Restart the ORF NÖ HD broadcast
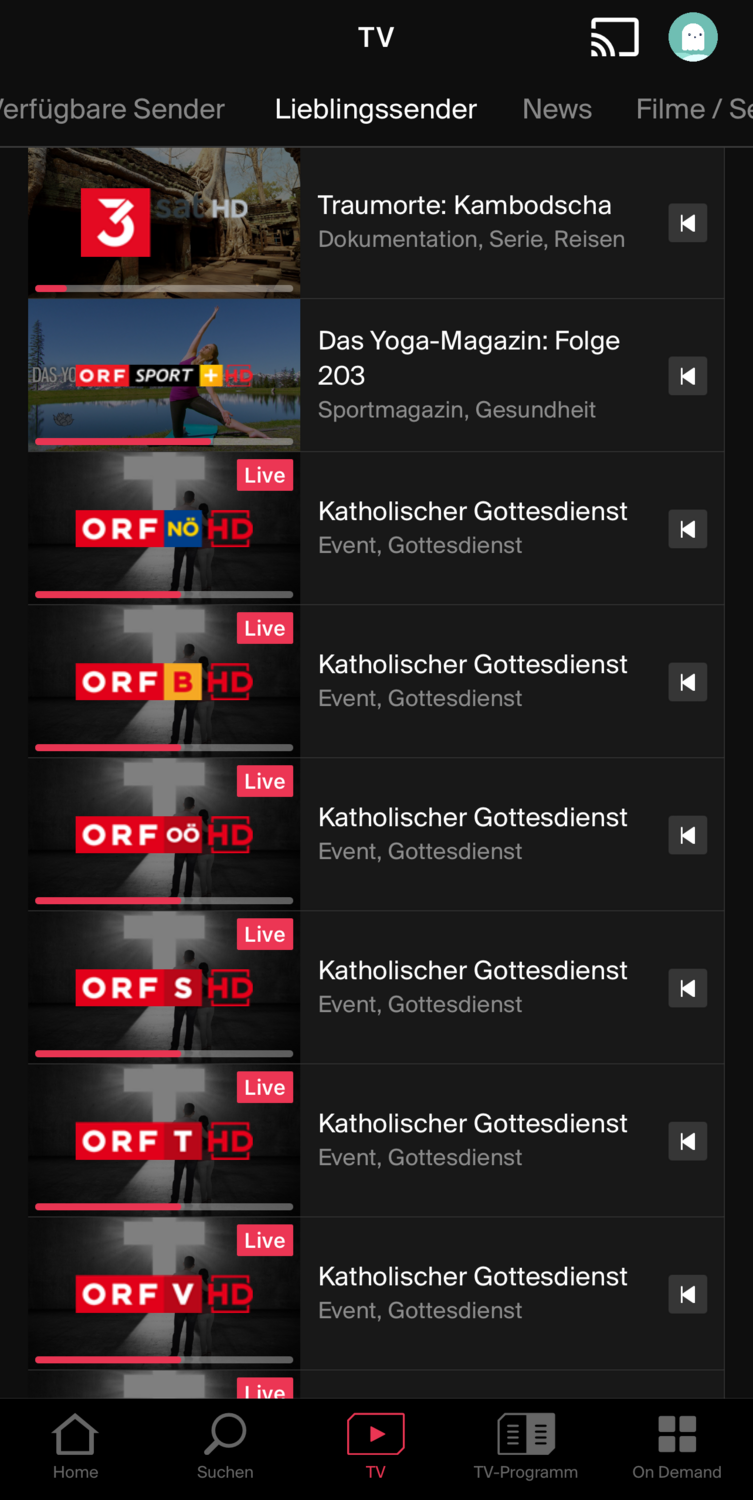Viewport: 753px width, 1500px height. pyautogui.click(x=688, y=529)
